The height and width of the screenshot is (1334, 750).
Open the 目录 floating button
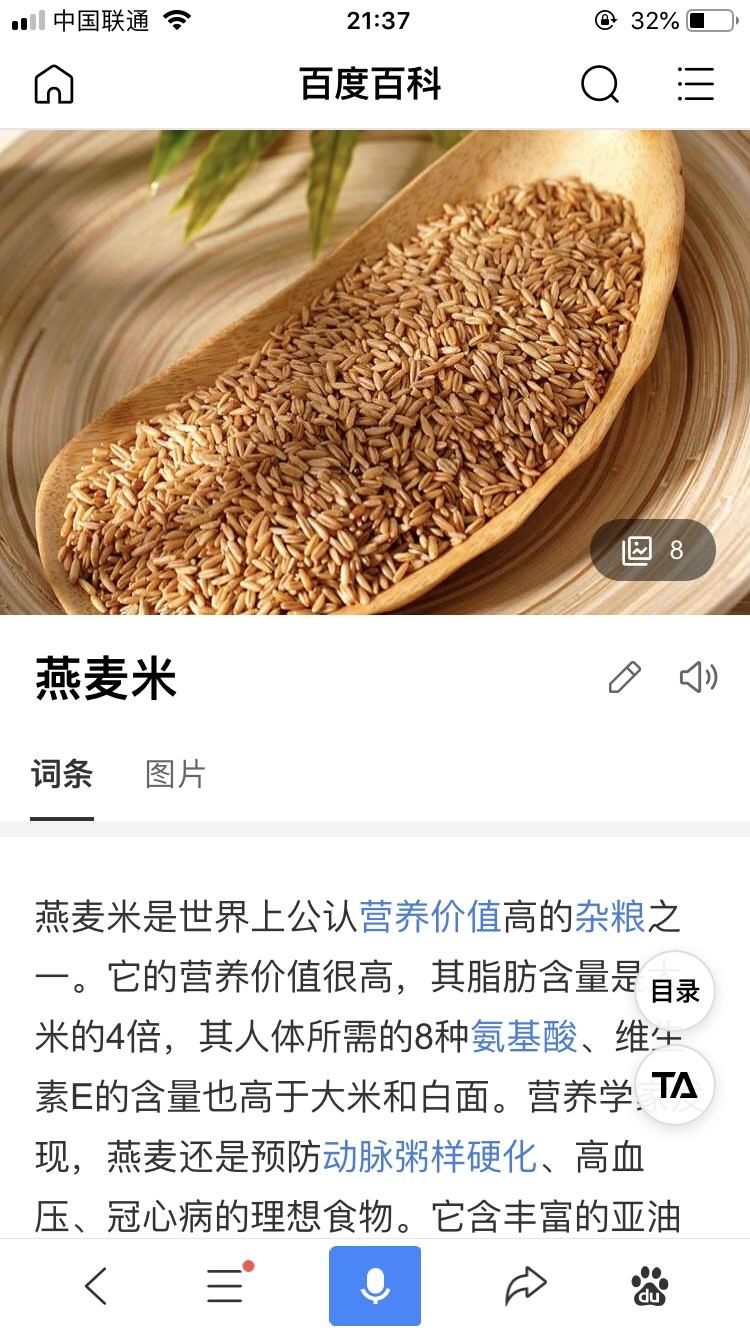(x=674, y=991)
